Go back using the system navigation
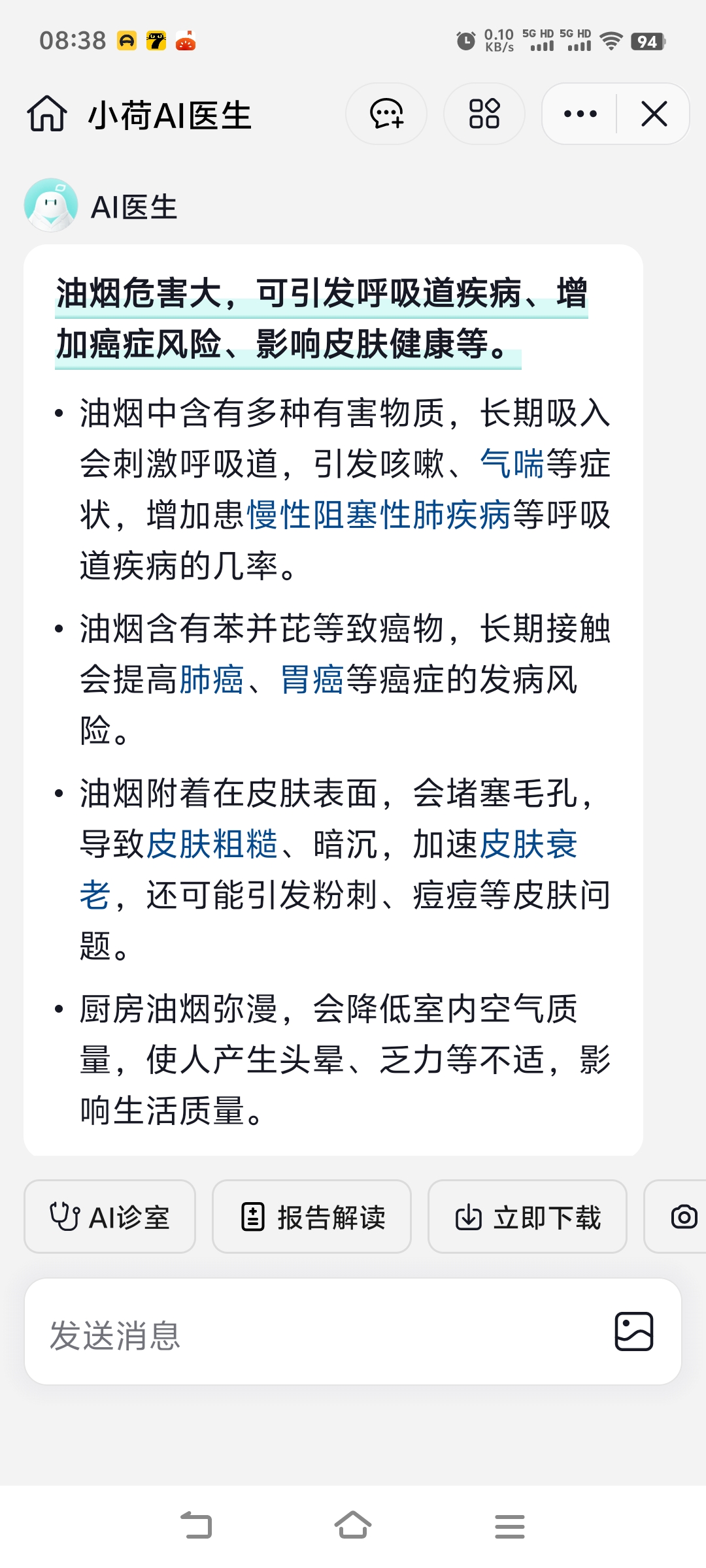This screenshot has height=1568, width=706. point(196,1526)
